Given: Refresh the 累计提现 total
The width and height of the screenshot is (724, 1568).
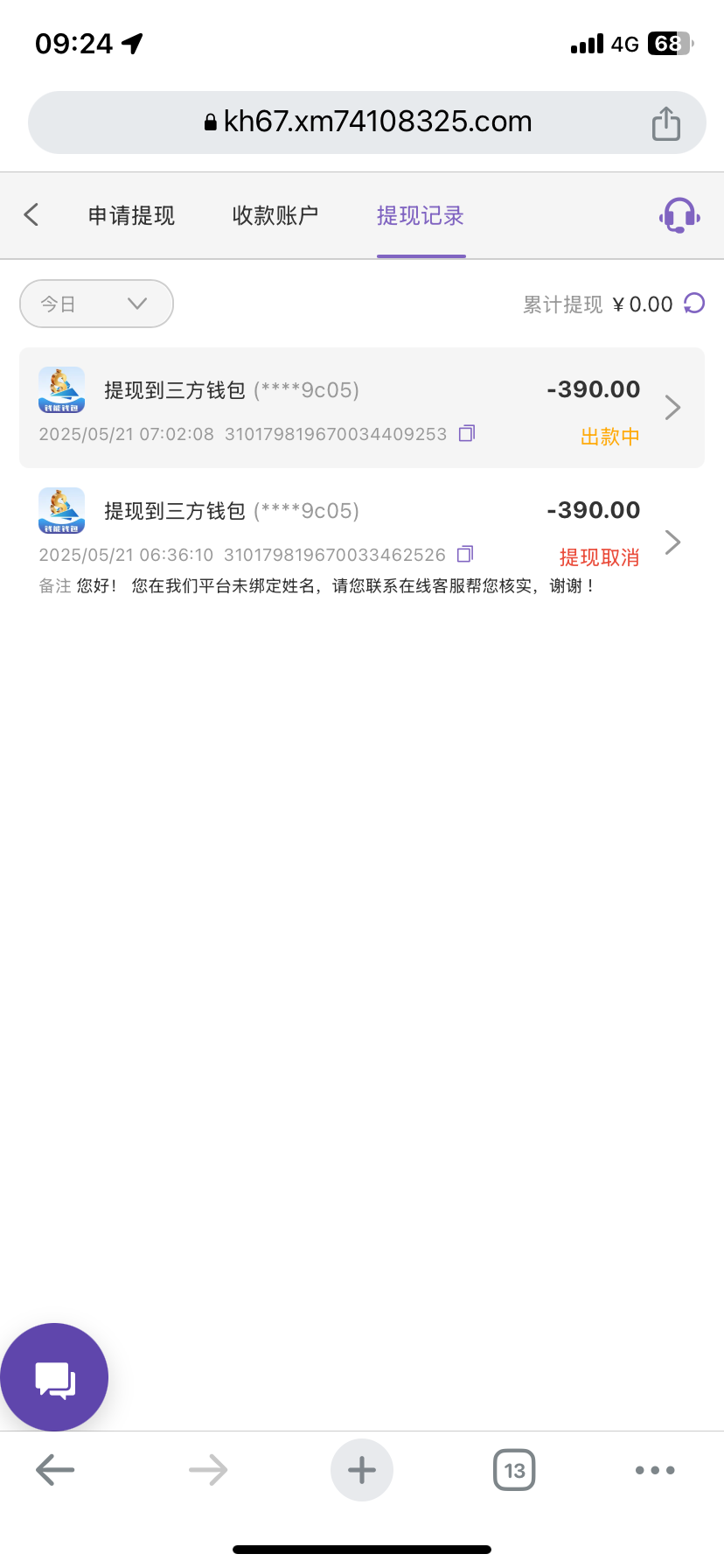Looking at the screenshot, I should [694, 304].
